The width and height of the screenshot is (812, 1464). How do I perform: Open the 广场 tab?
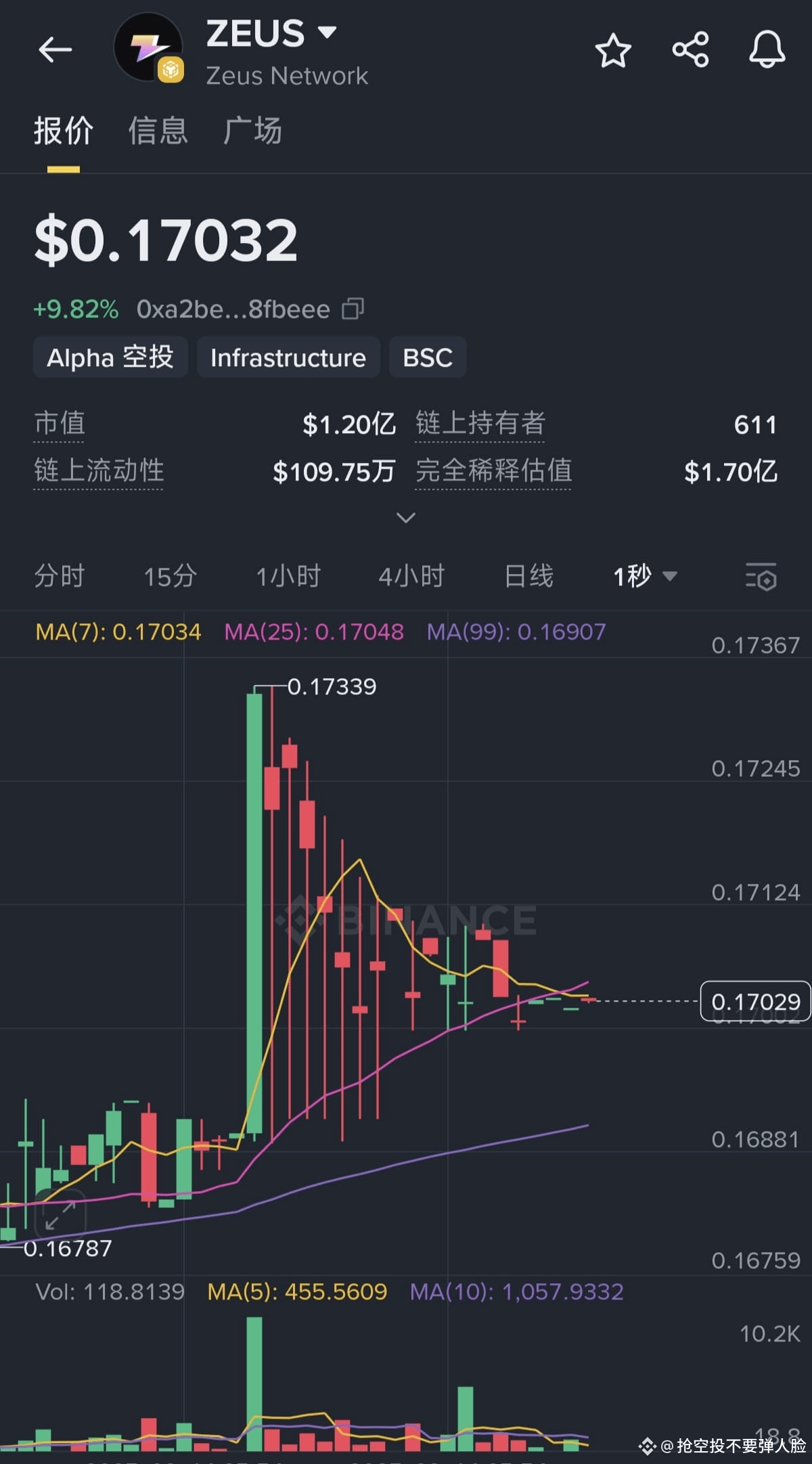(253, 131)
